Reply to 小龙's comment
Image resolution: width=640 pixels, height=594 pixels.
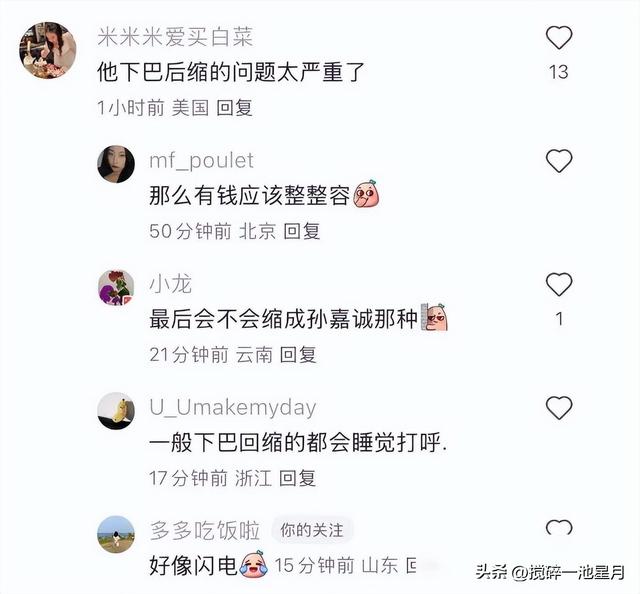(298, 354)
